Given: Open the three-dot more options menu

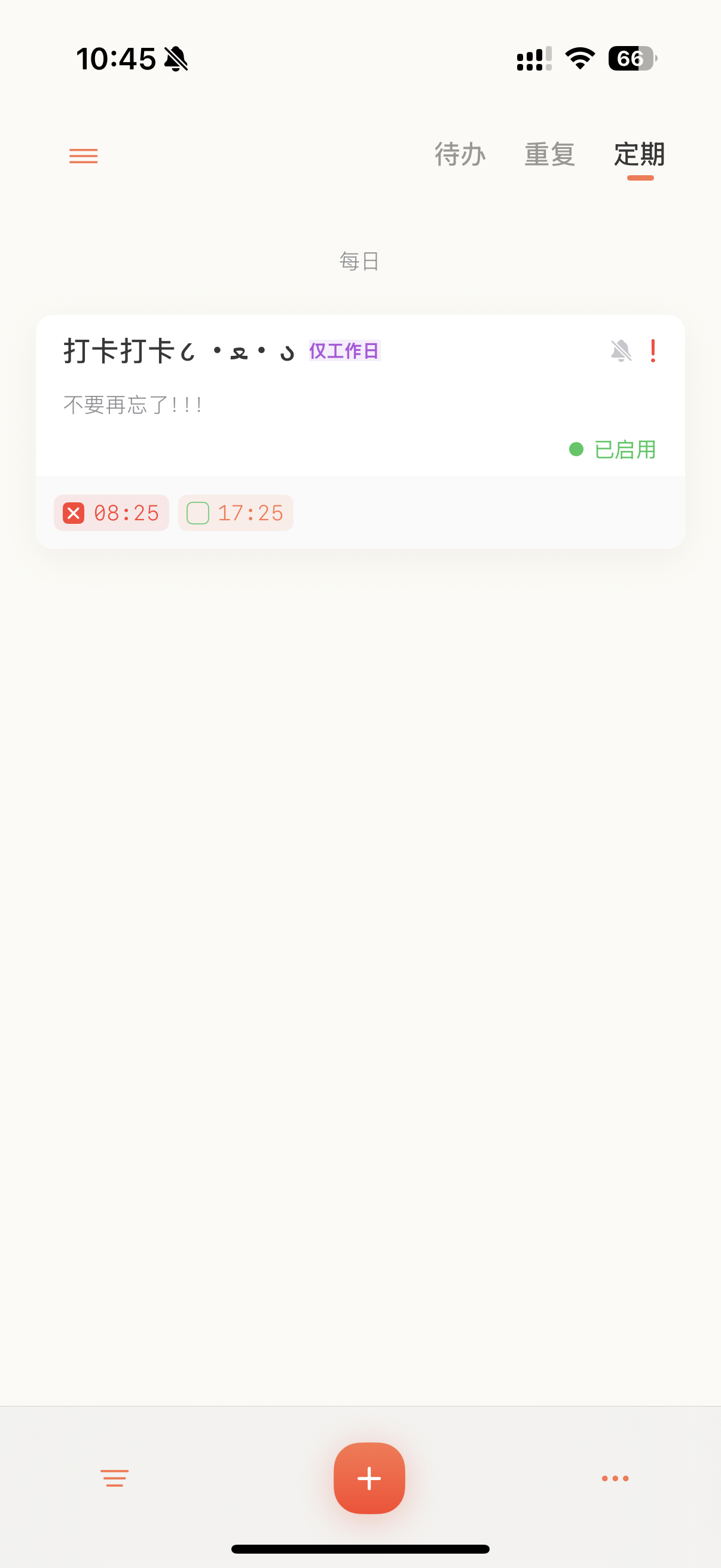Looking at the screenshot, I should (x=615, y=1478).
